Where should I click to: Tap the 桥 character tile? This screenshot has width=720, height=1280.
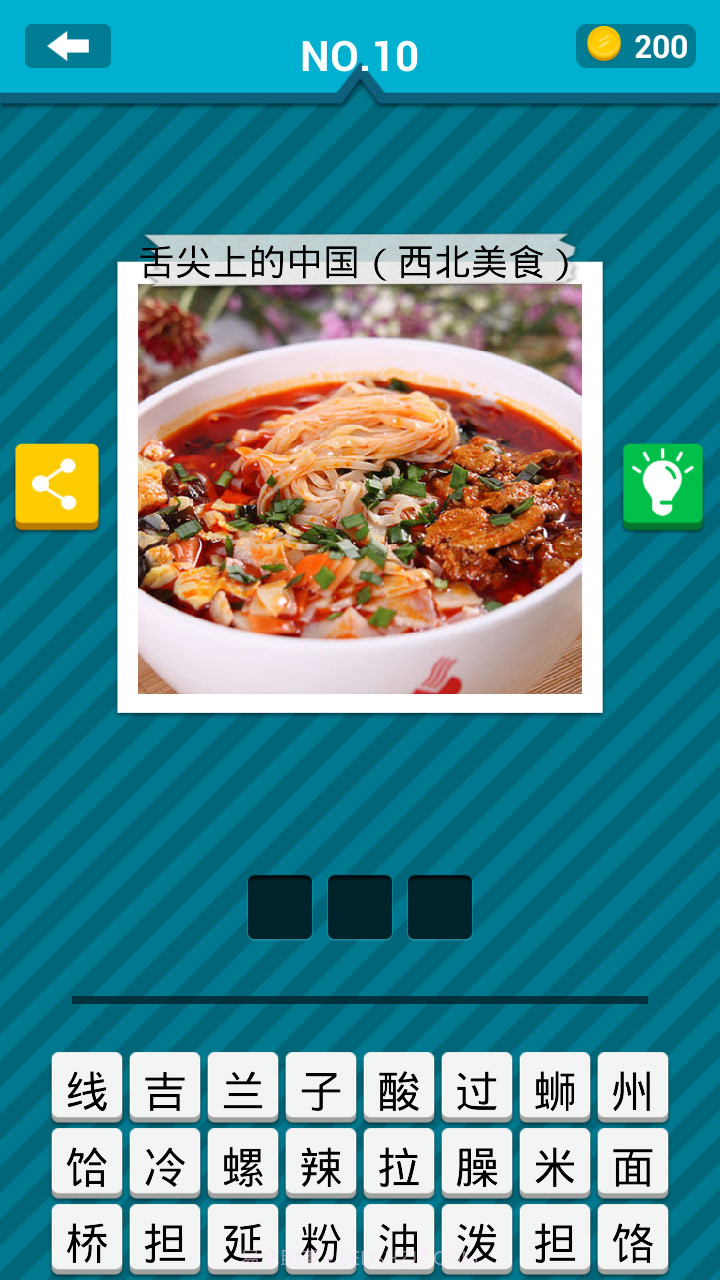87,1240
